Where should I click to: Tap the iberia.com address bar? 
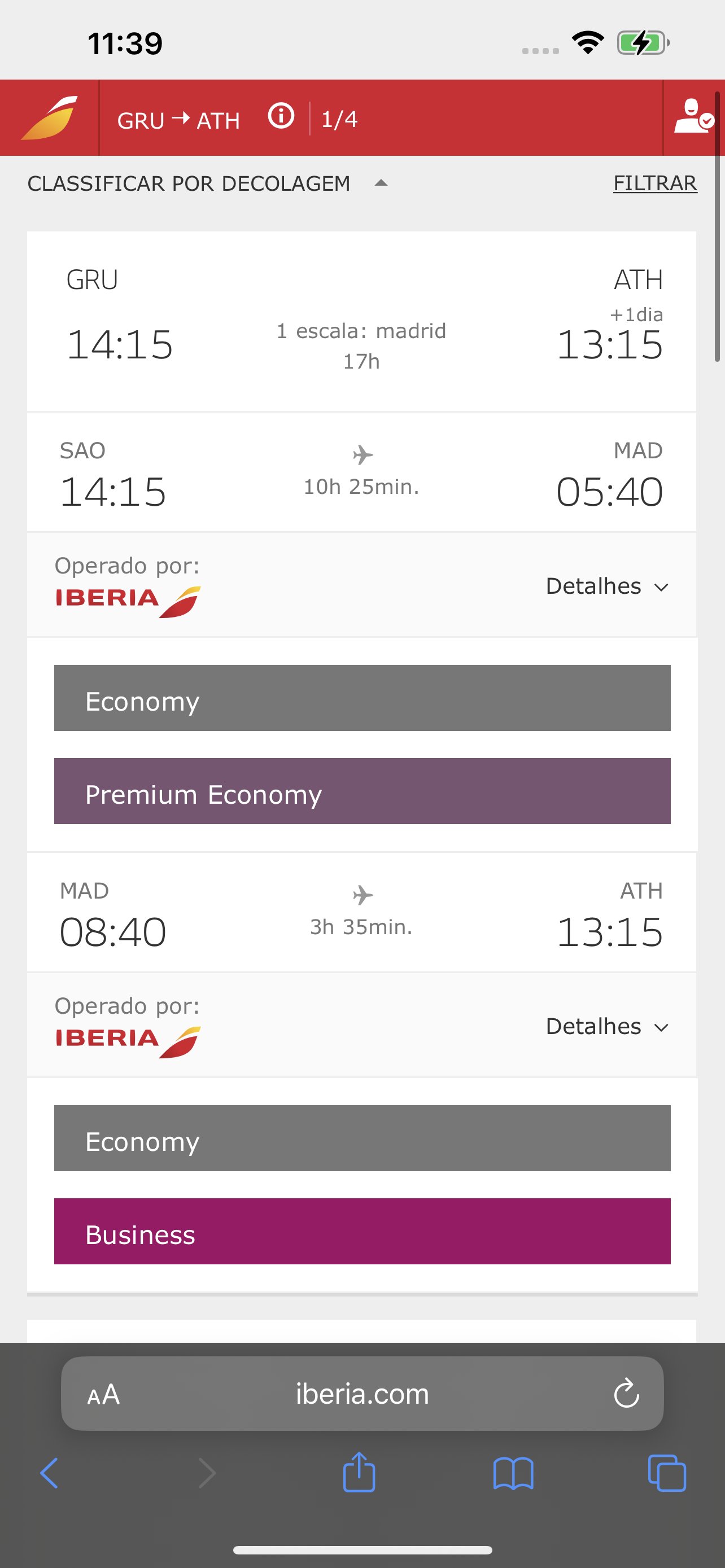pyautogui.click(x=362, y=1393)
